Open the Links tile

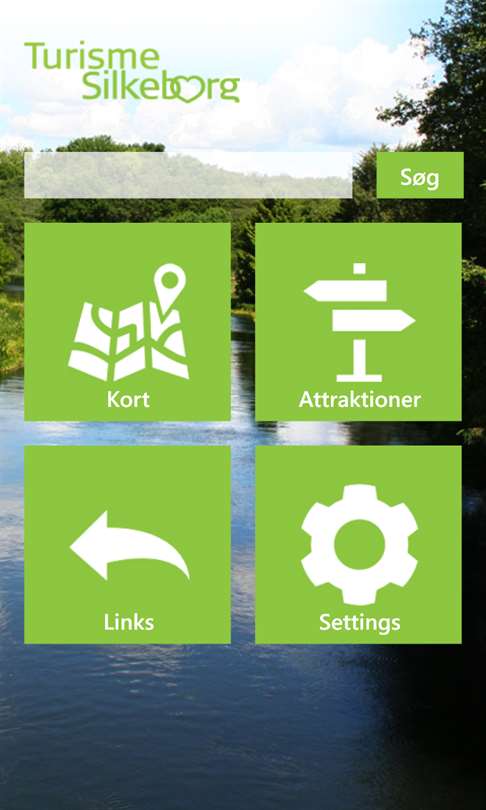[128, 544]
